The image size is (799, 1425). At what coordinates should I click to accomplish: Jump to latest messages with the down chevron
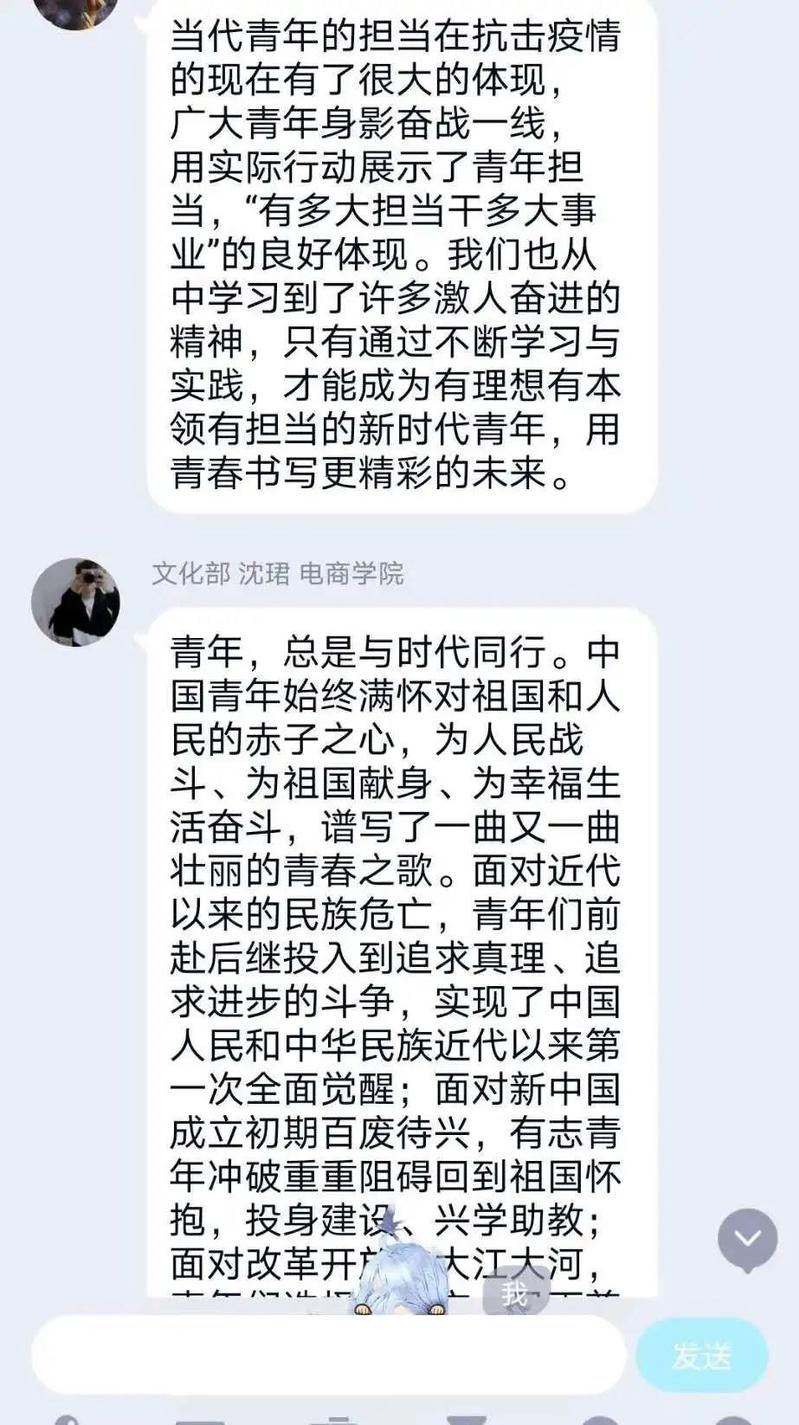pyautogui.click(x=747, y=1239)
